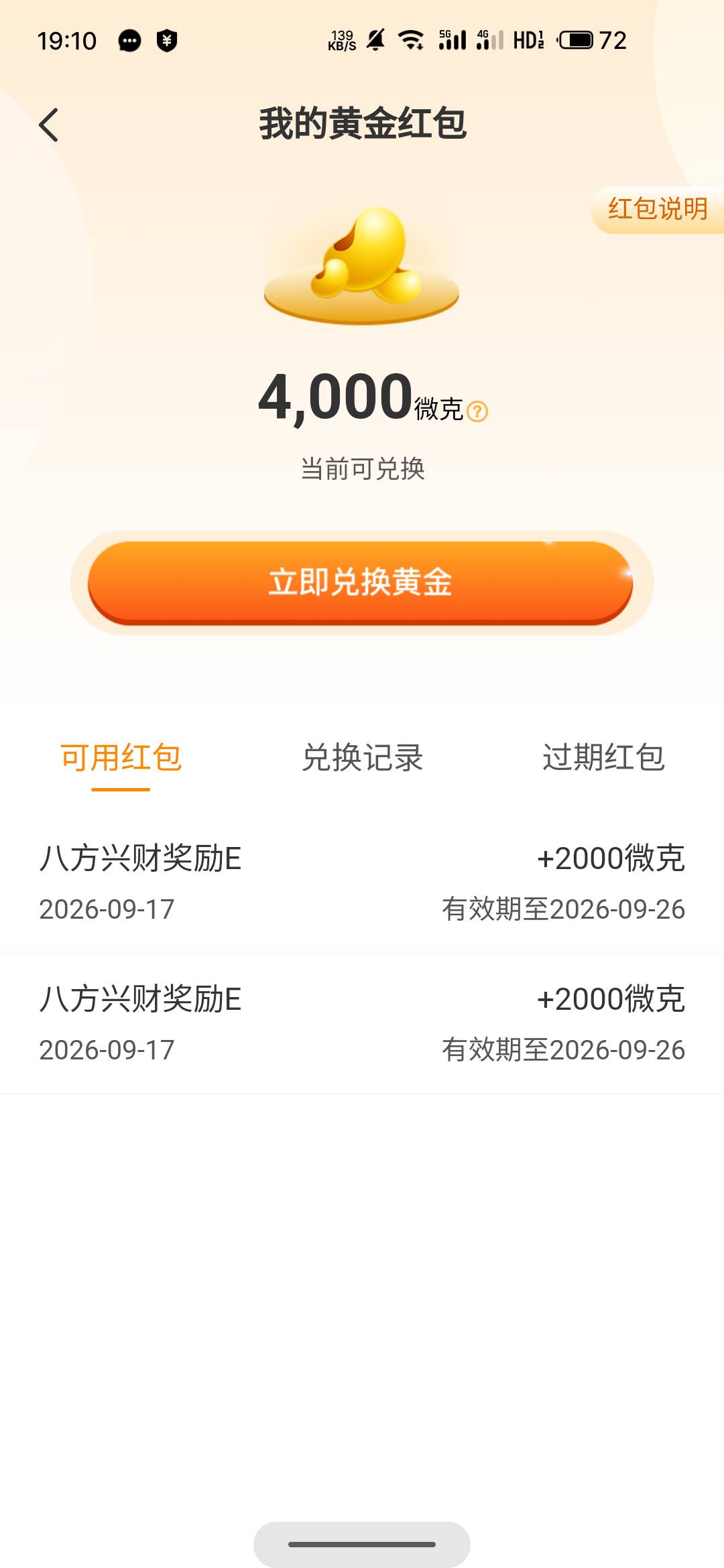Screen dimensions: 724x1568
Task: Open the 红包说明 explanation
Action: [x=658, y=209]
